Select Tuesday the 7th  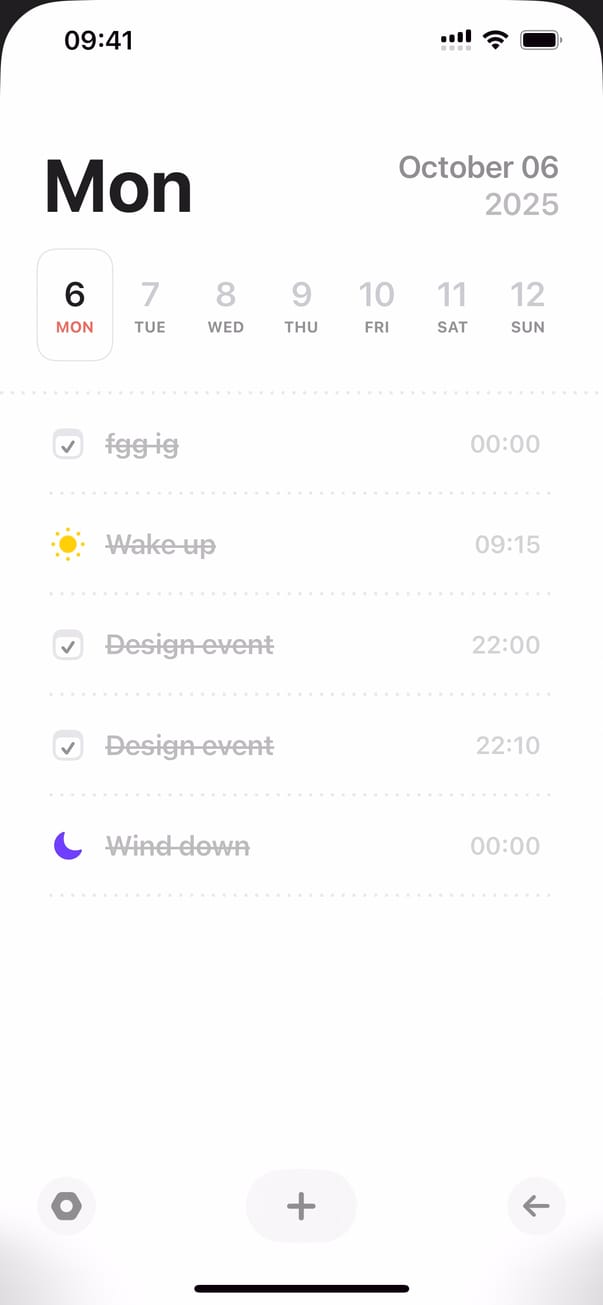tap(150, 305)
